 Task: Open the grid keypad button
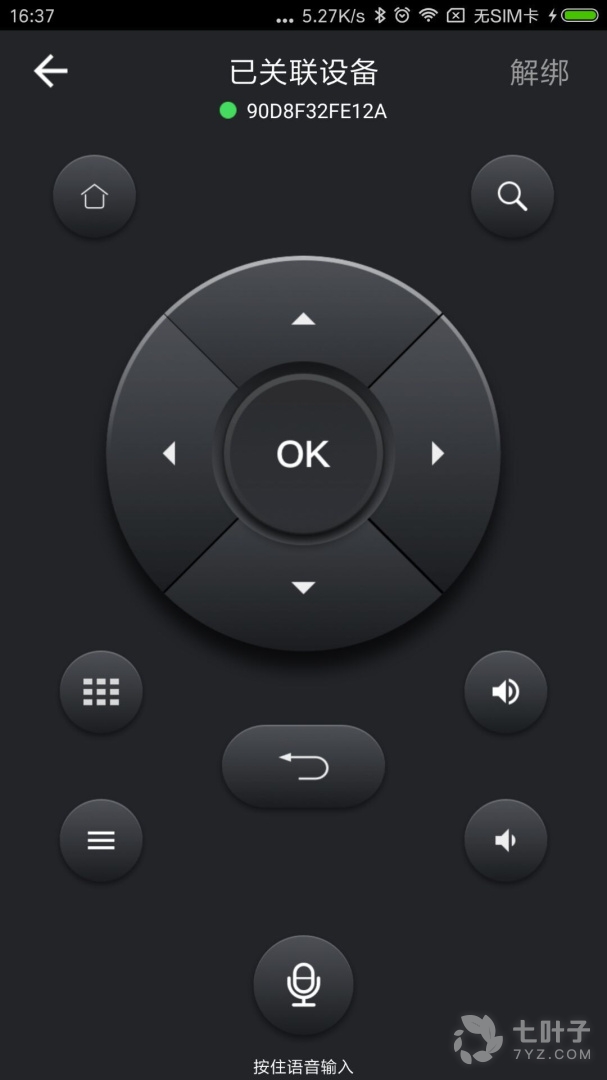pos(101,691)
